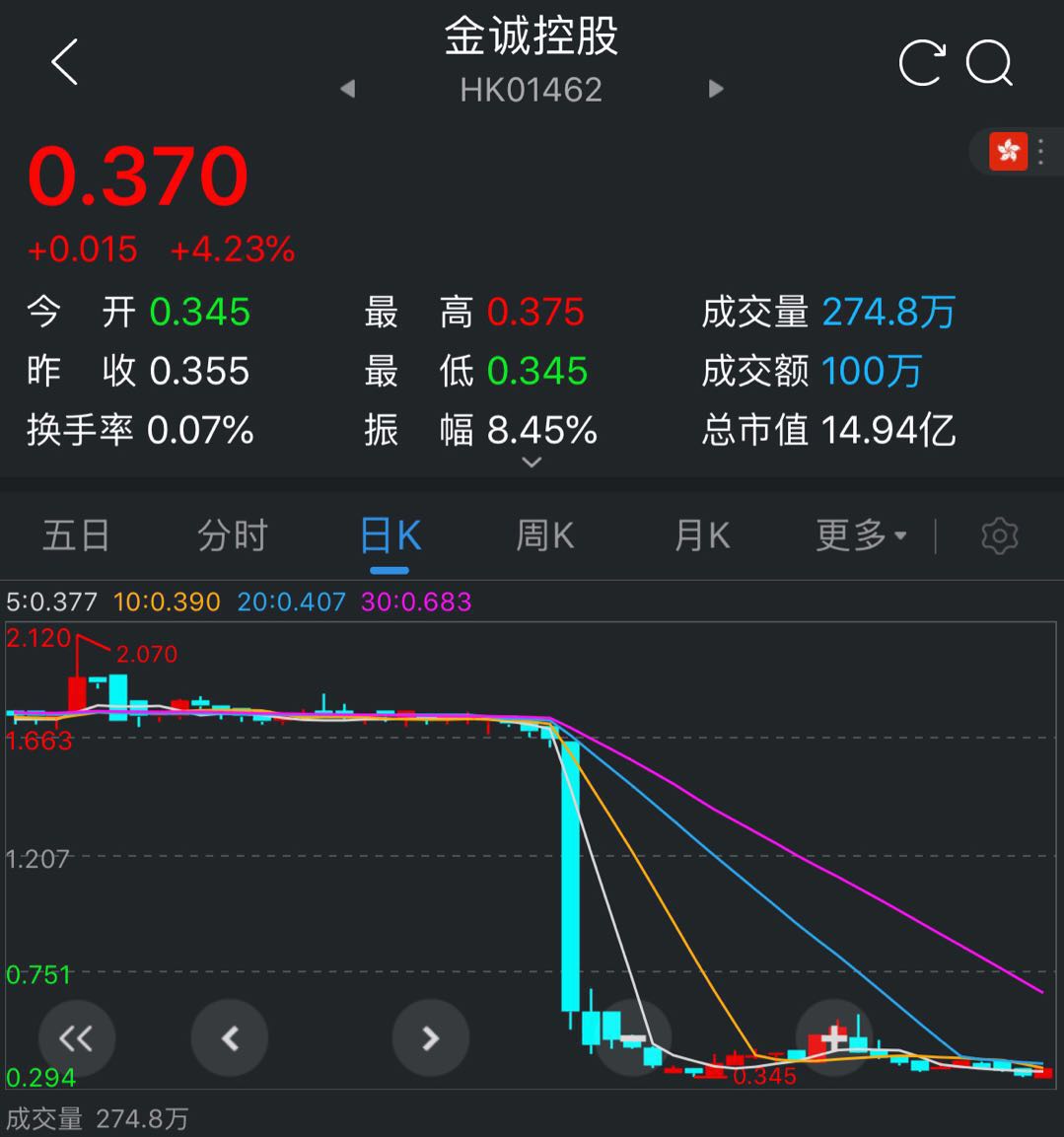Image resolution: width=1064 pixels, height=1137 pixels.
Task: Switch to the 五日 chart tab
Action: 76,535
